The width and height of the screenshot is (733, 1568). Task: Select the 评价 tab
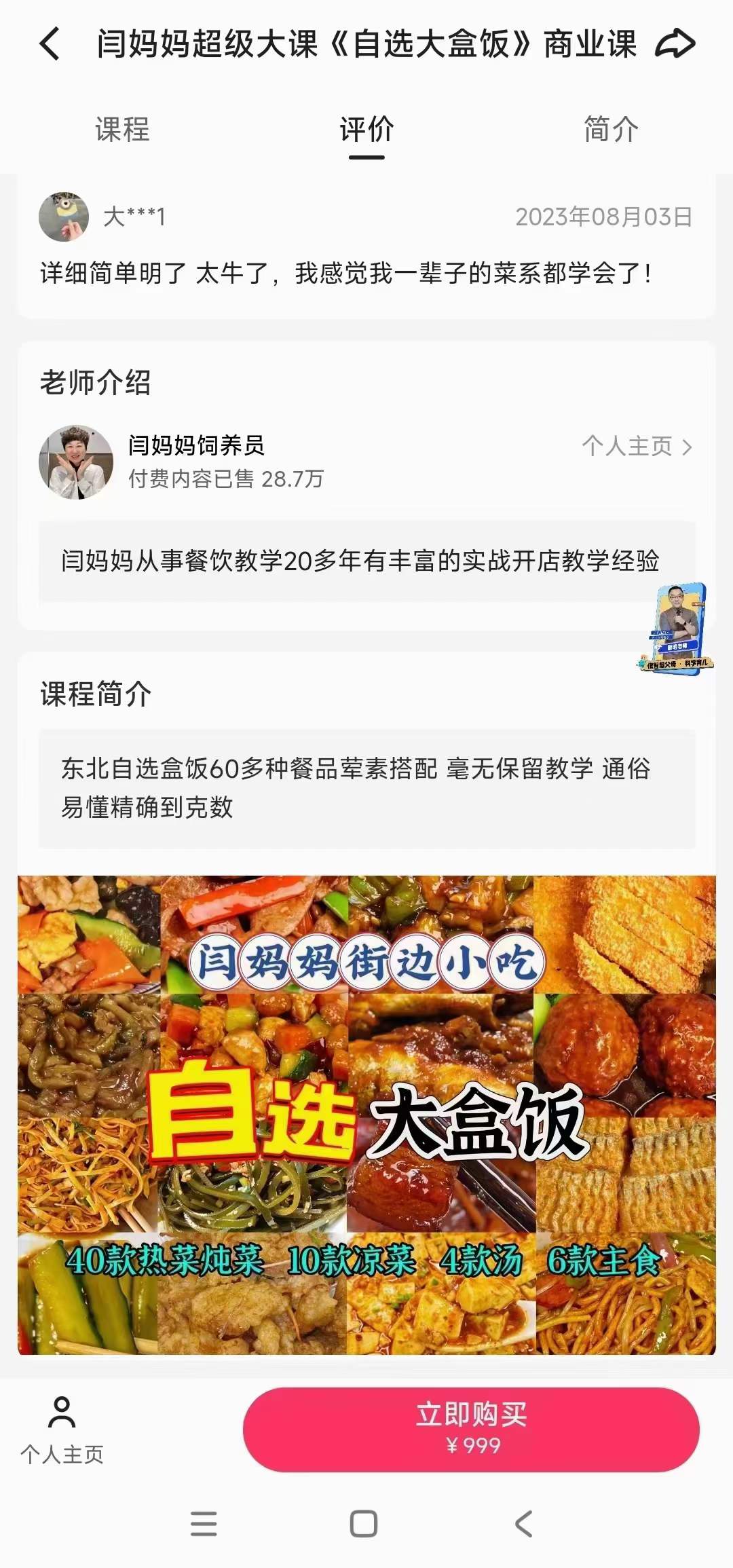click(364, 131)
